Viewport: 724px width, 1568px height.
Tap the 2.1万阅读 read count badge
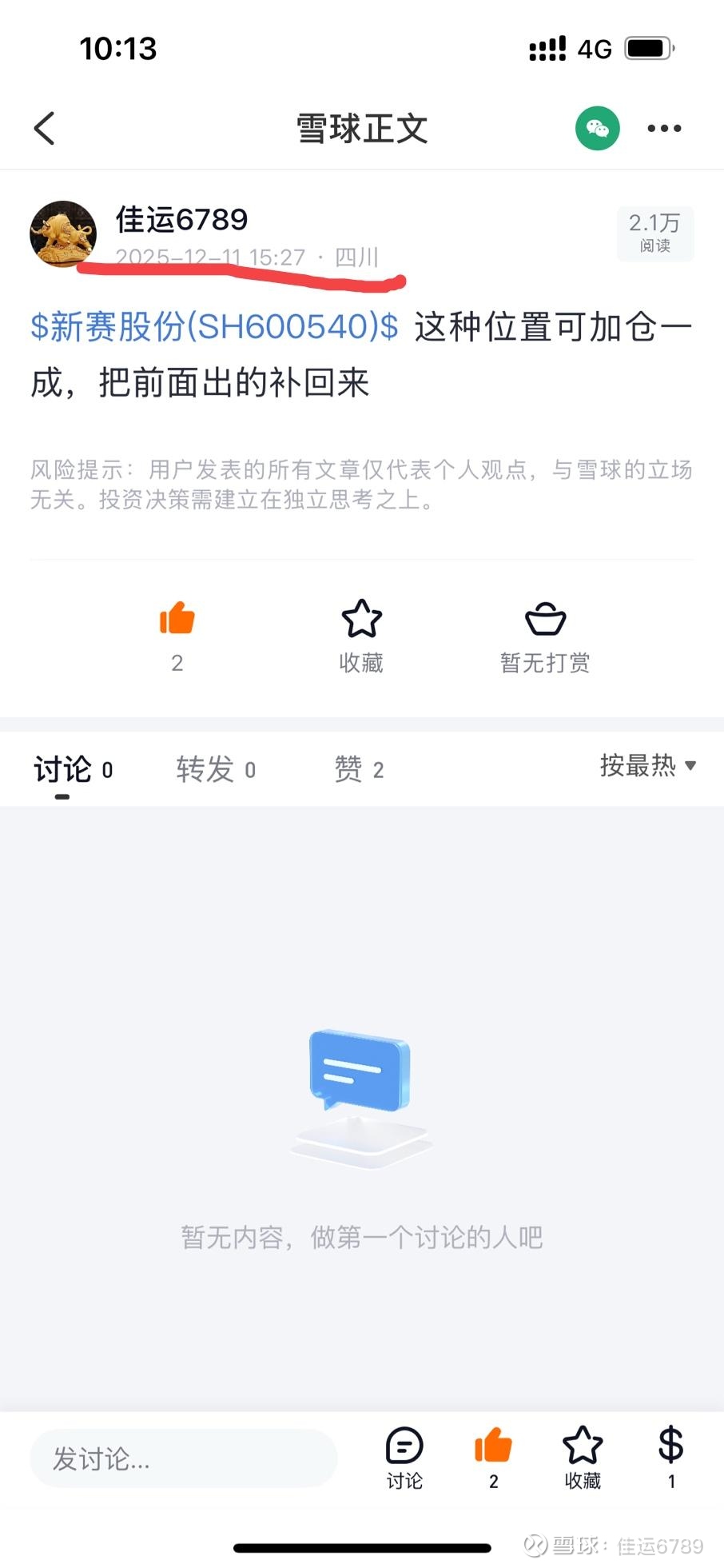654,233
